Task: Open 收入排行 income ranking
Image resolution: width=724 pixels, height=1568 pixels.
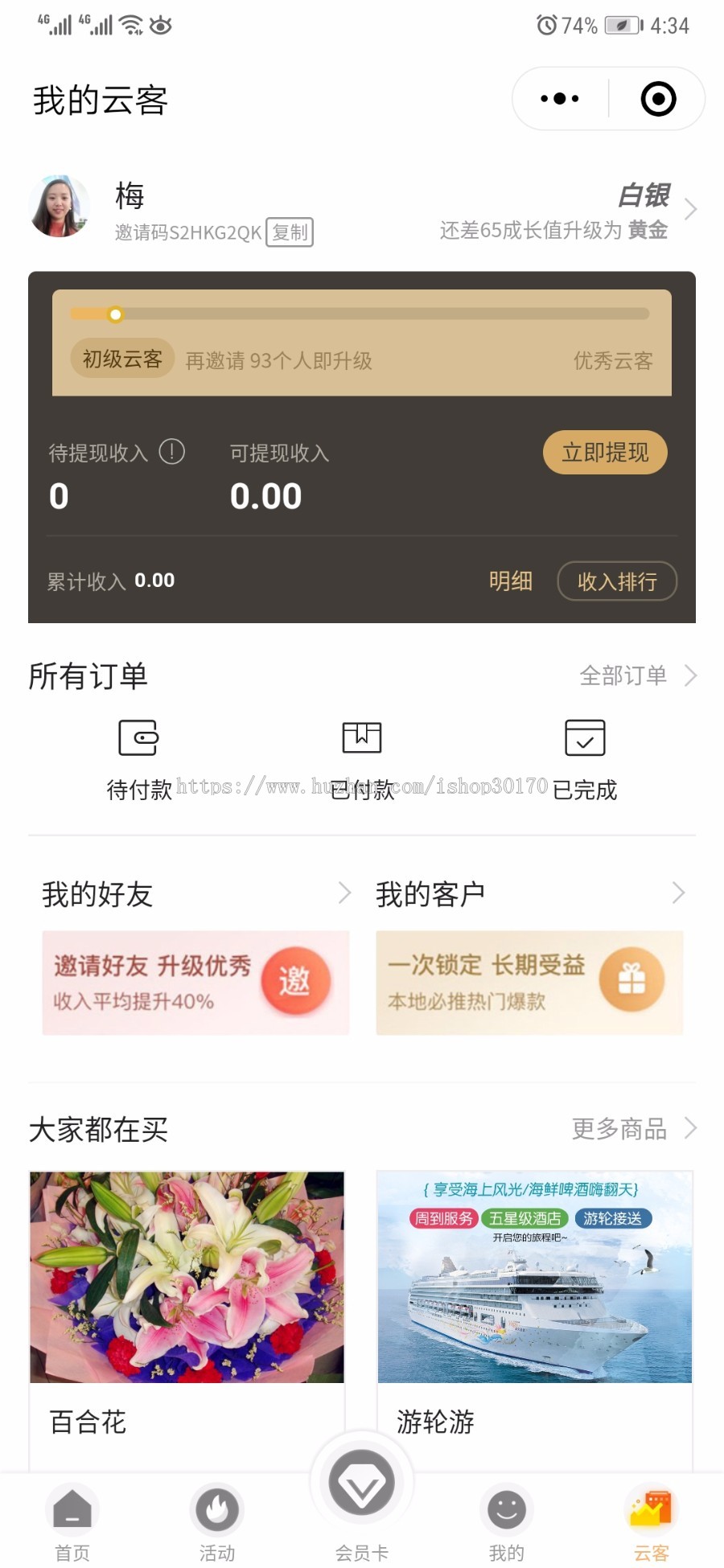Action: click(617, 581)
